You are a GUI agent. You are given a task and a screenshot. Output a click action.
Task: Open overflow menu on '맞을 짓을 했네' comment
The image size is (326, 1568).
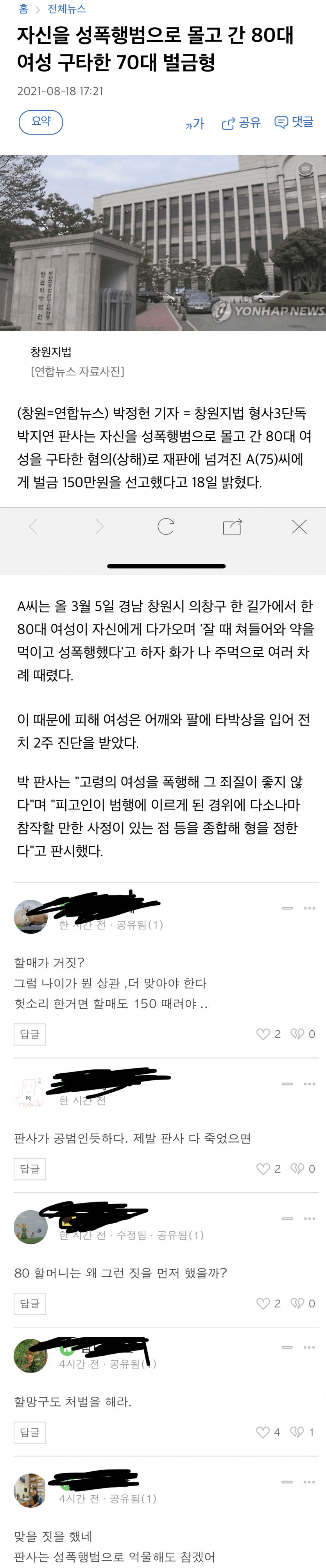coord(310,1482)
